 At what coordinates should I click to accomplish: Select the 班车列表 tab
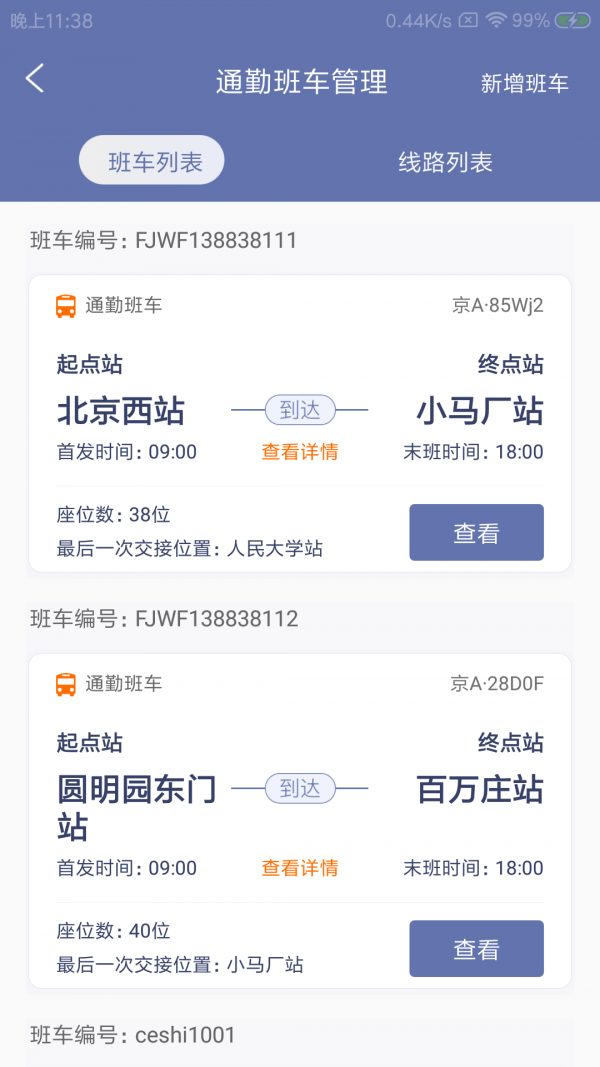153,162
